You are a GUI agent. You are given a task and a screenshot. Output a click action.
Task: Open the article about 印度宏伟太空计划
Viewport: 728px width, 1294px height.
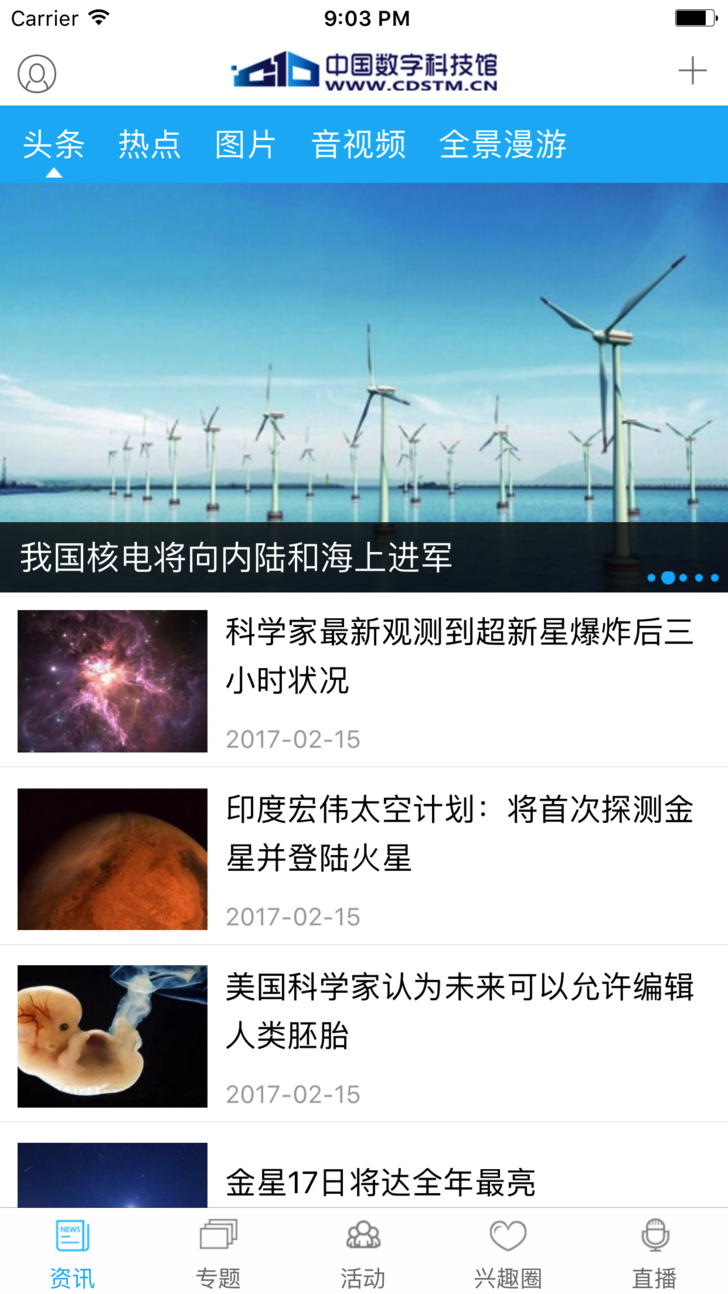(x=459, y=833)
